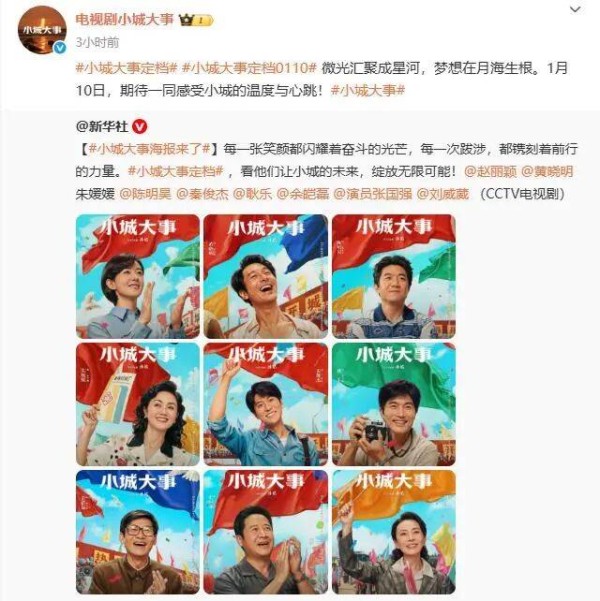
Task: Open the poster tile with the green flag and striped shirt
Action: coord(393,277)
